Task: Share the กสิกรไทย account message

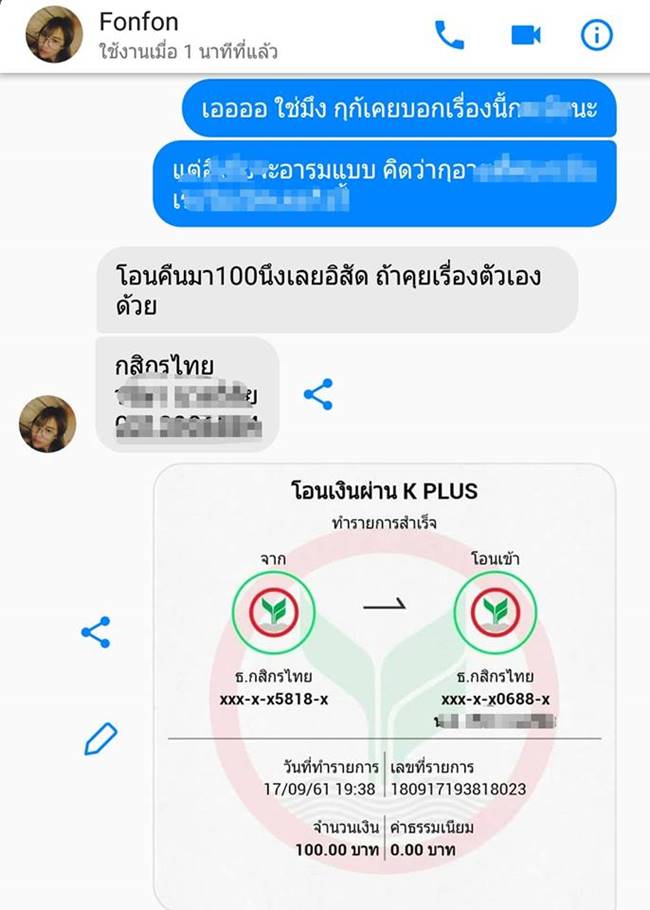Action: (x=318, y=394)
